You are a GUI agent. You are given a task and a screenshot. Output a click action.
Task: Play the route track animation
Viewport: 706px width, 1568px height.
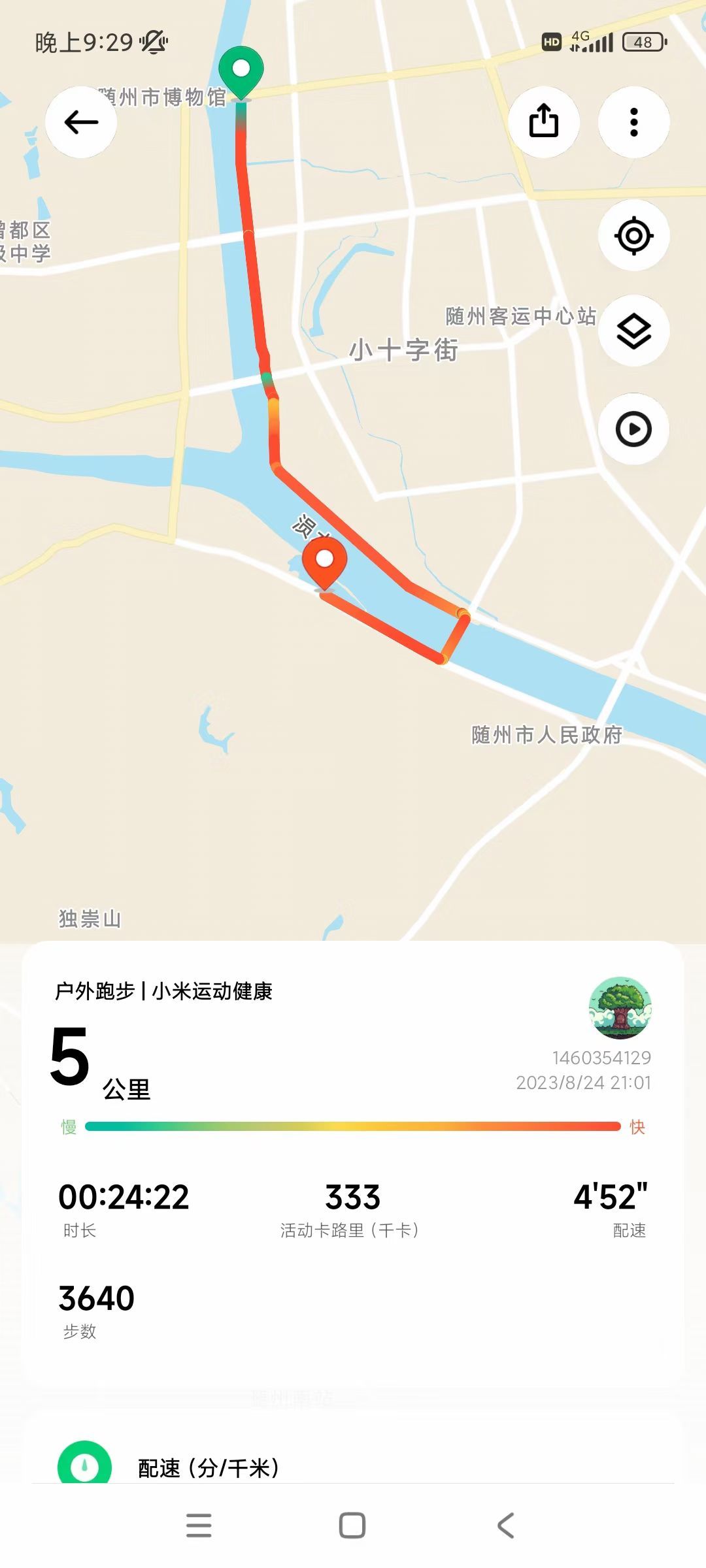pyautogui.click(x=633, y=429)
